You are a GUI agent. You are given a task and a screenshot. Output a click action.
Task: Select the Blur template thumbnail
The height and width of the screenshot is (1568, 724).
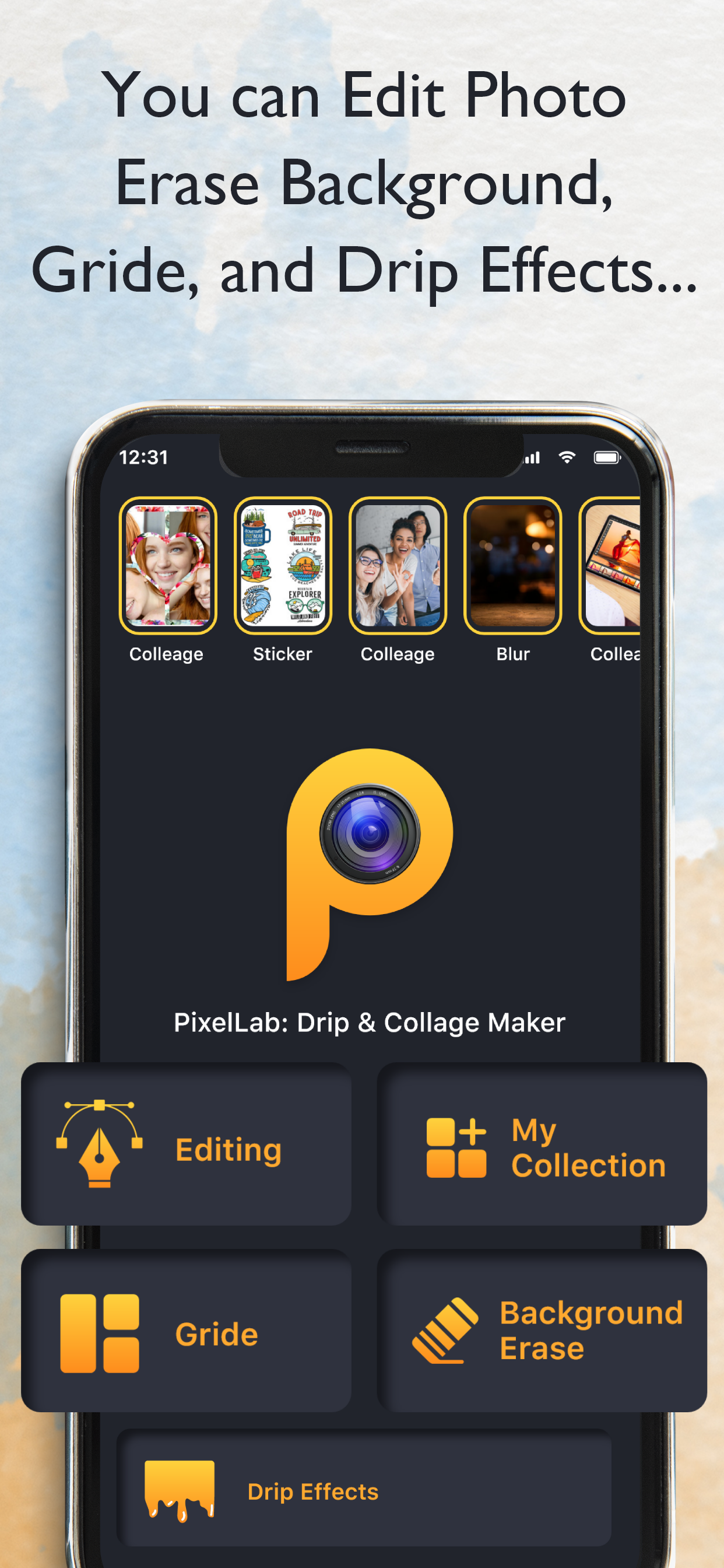pos(513,566)
